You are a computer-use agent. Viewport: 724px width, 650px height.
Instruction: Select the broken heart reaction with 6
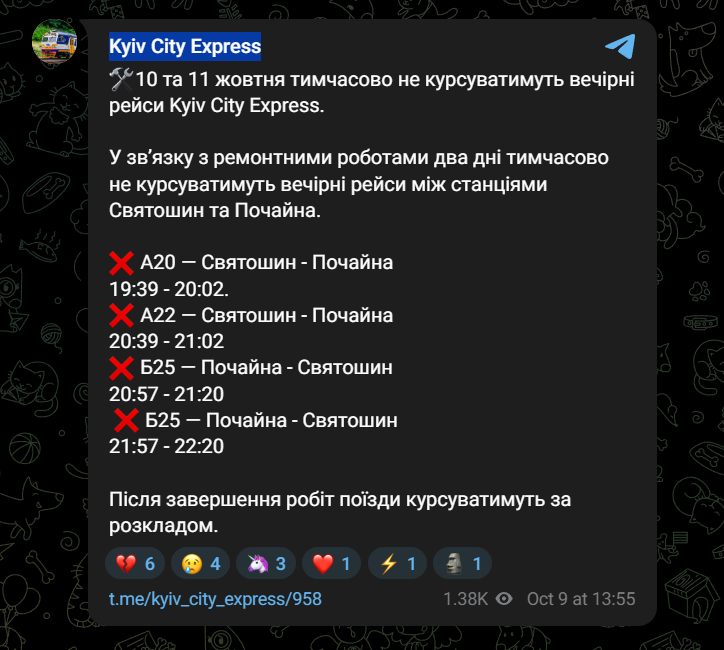pyautogui.click(x=135, y=564)
